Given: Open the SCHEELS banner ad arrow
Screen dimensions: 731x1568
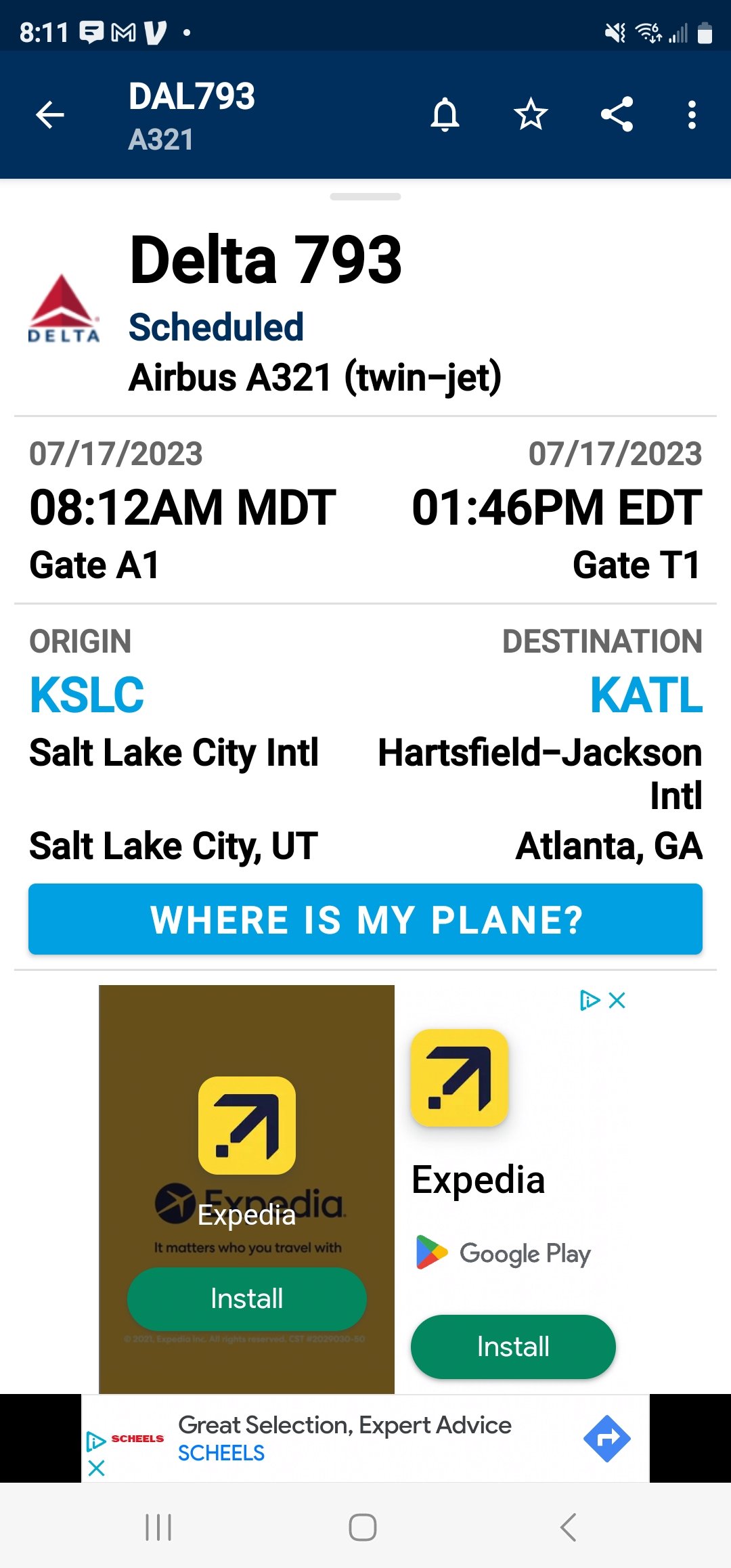Looking at the screenshot, I should [x=606, y=1438].
